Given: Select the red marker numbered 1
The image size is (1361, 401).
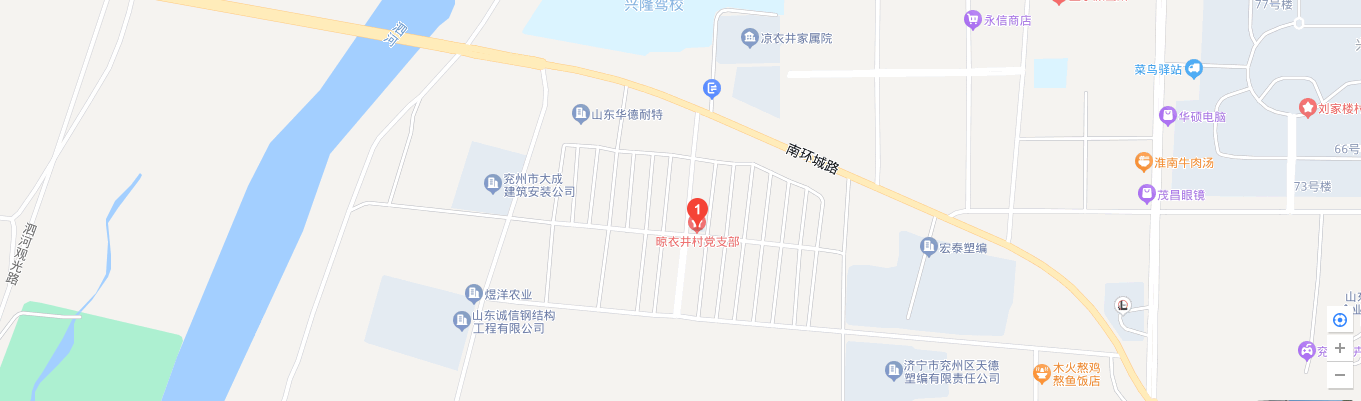Looking at the screenshot, I should click(697, 212).
